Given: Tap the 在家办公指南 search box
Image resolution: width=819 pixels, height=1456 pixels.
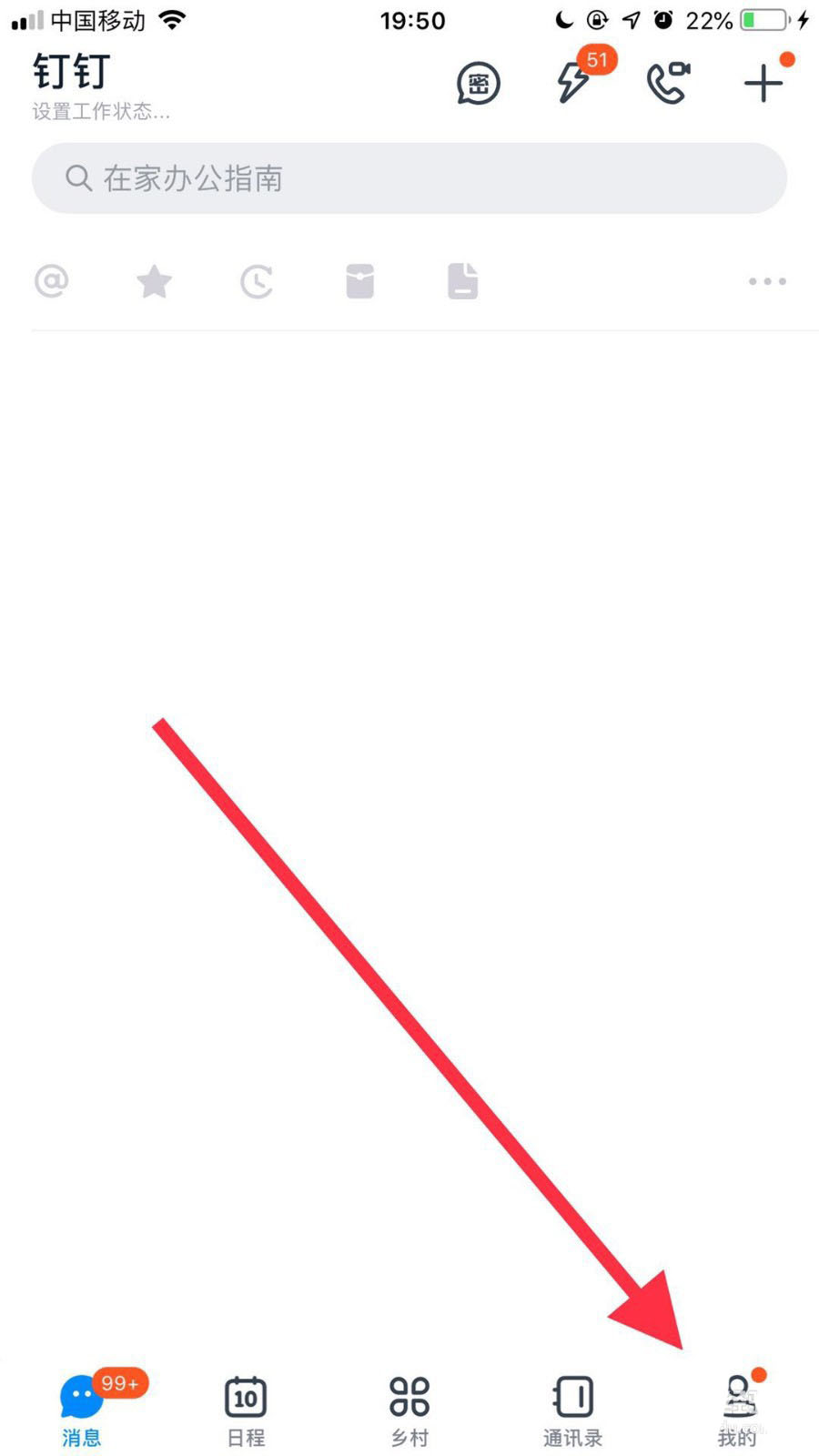Looking at the screenshot, I should [x=409, y=178].
